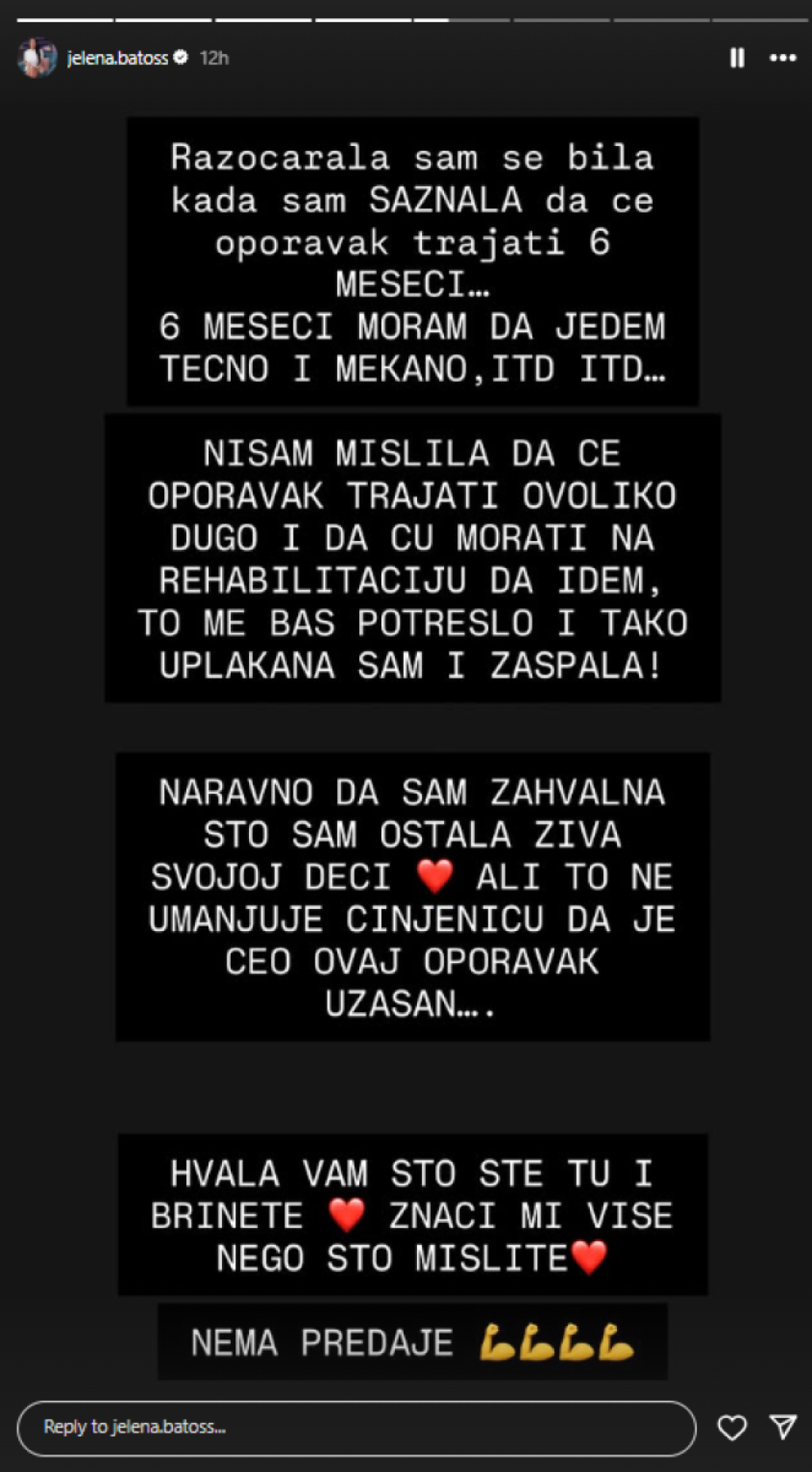This screenshot has width=812, height=1472.
Task: Open jelena.batoss profile from username
Action: (x=117, y=58)
